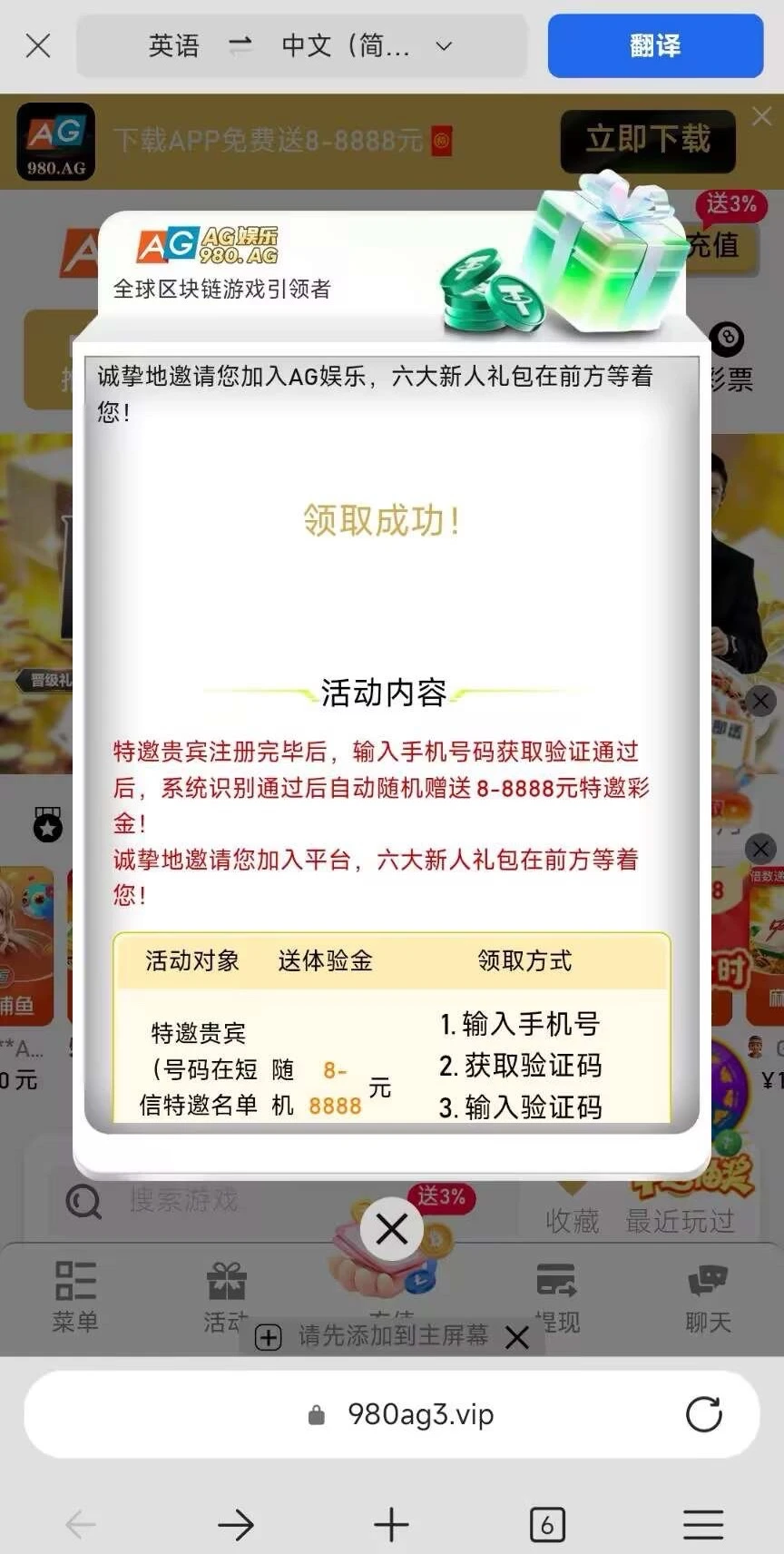Image resolution: width=784 pixels, height=1554 pixels.
Task: Close the translation bar
Action: coord(38,45)
